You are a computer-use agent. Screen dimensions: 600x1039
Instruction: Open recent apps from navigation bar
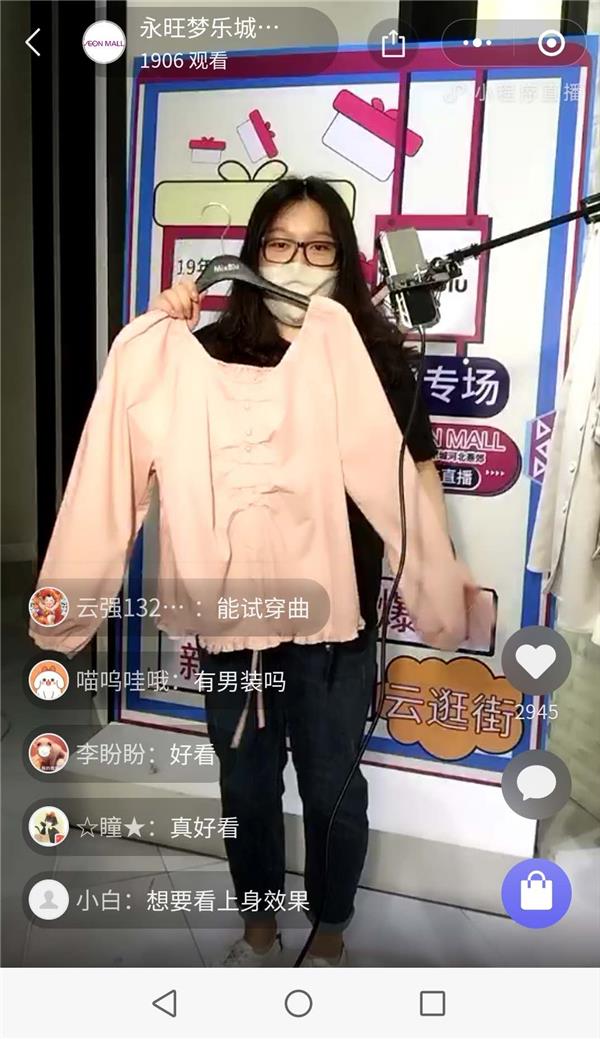click(432, 1003)
